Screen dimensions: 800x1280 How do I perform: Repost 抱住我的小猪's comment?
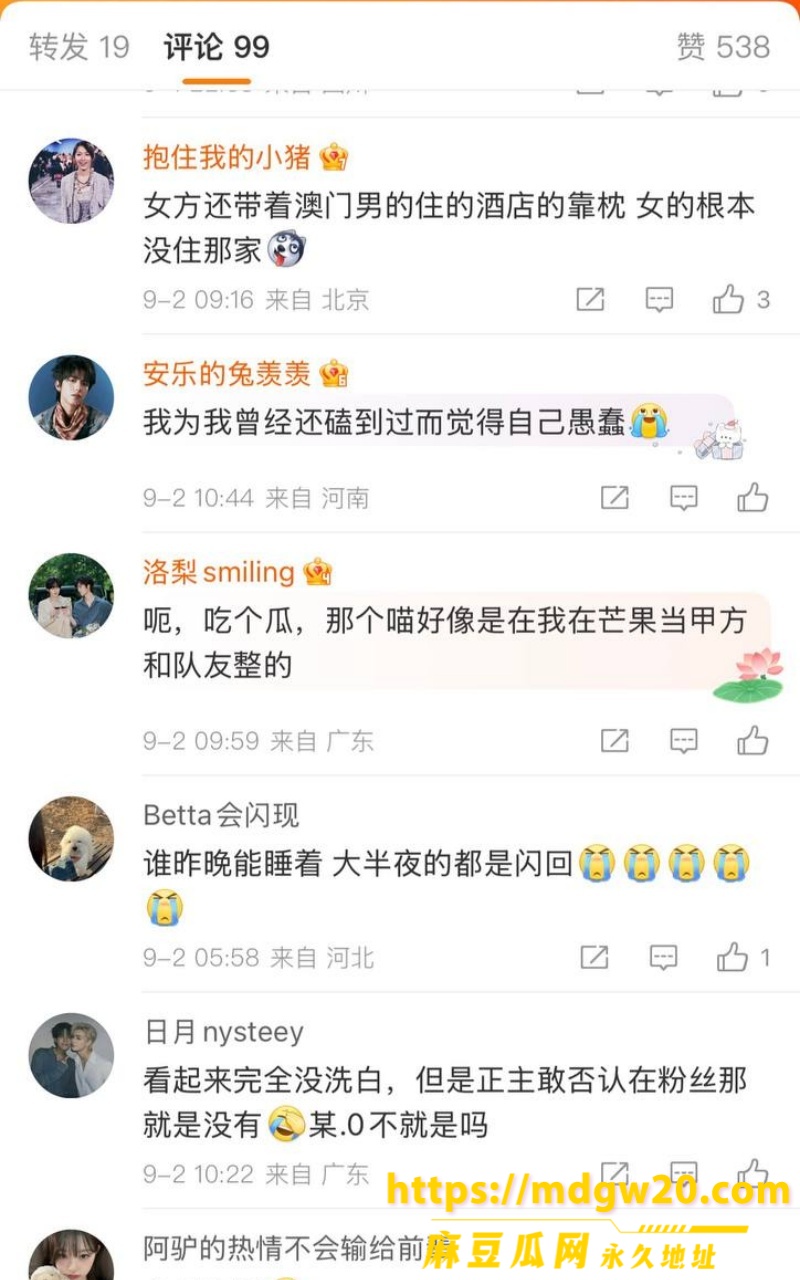(590, 299)
